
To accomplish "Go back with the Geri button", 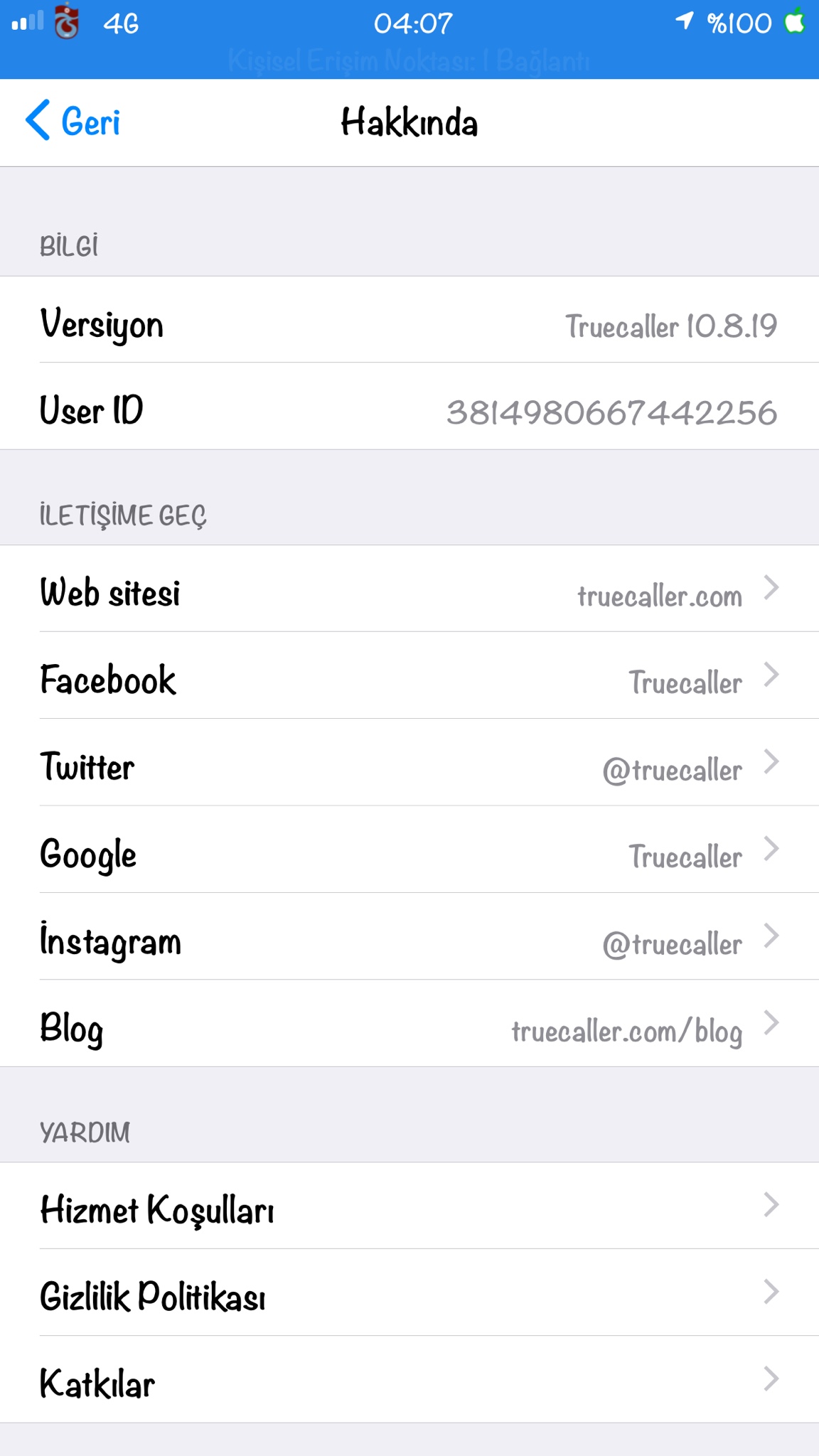I will pos(73,122).
